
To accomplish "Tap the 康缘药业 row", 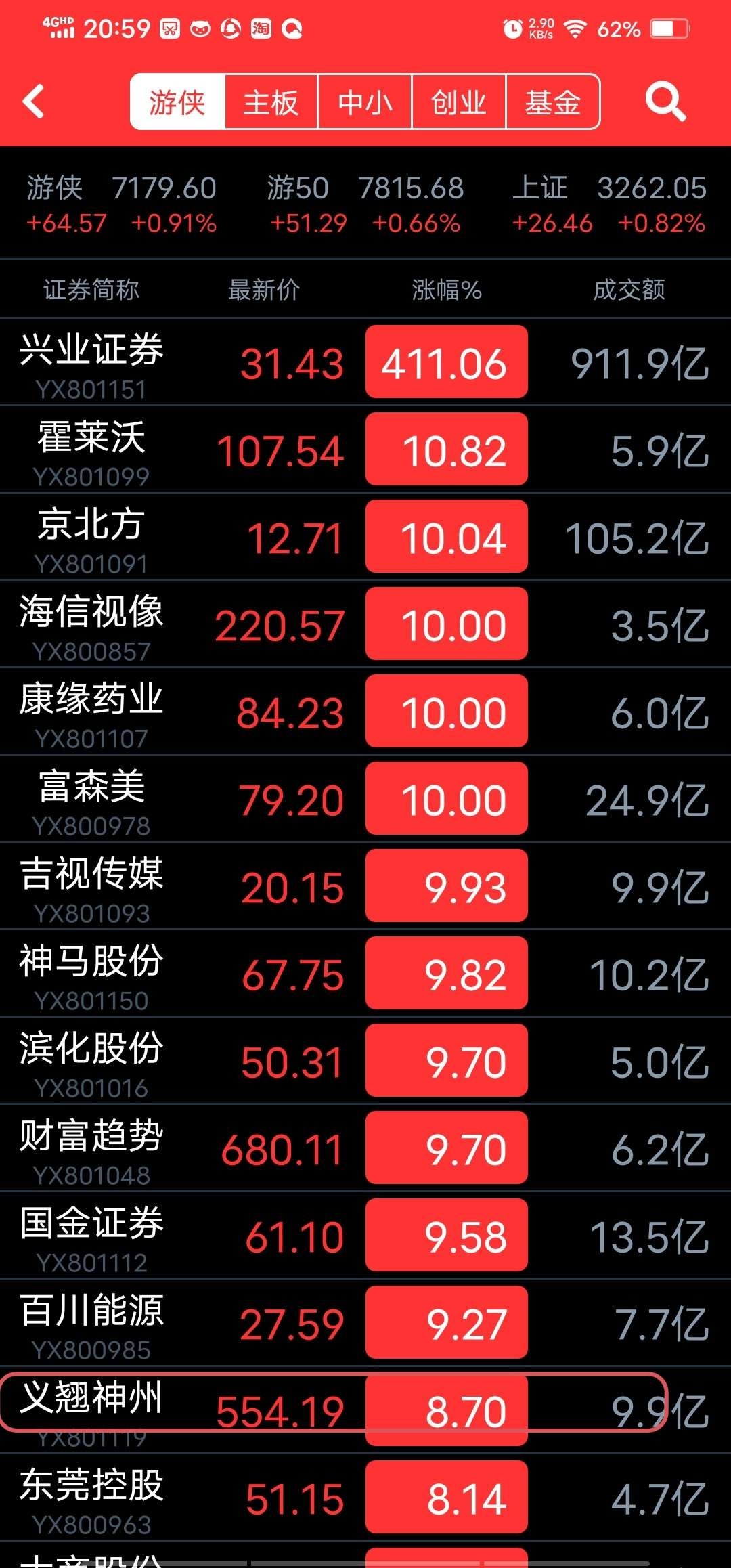I will pyautogui.click(x=91, y=712).
